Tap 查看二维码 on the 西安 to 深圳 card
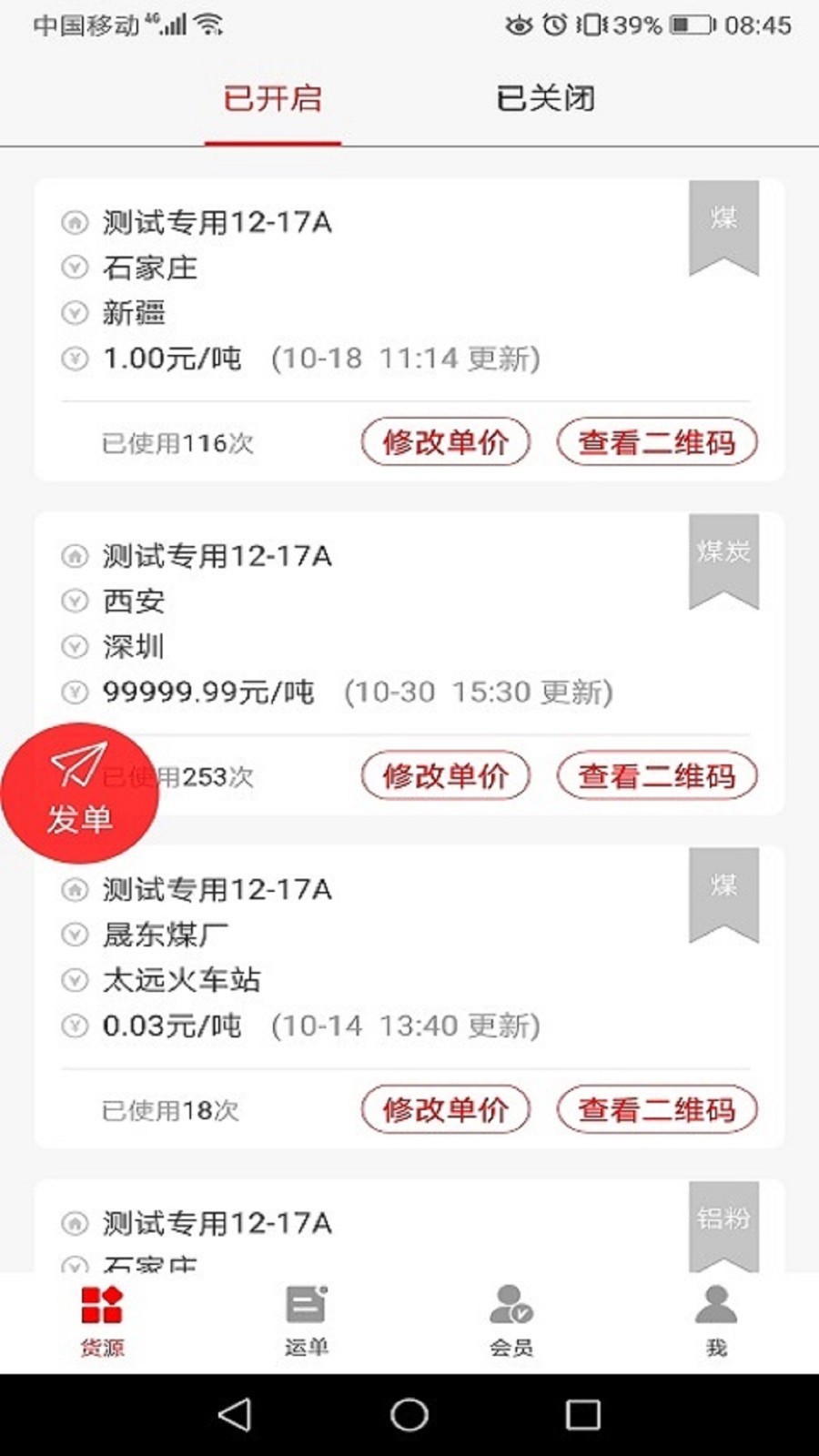Image resolution: width=819 pixels, height=1456 pixels. pyautogui.click(x=657, y=776)
